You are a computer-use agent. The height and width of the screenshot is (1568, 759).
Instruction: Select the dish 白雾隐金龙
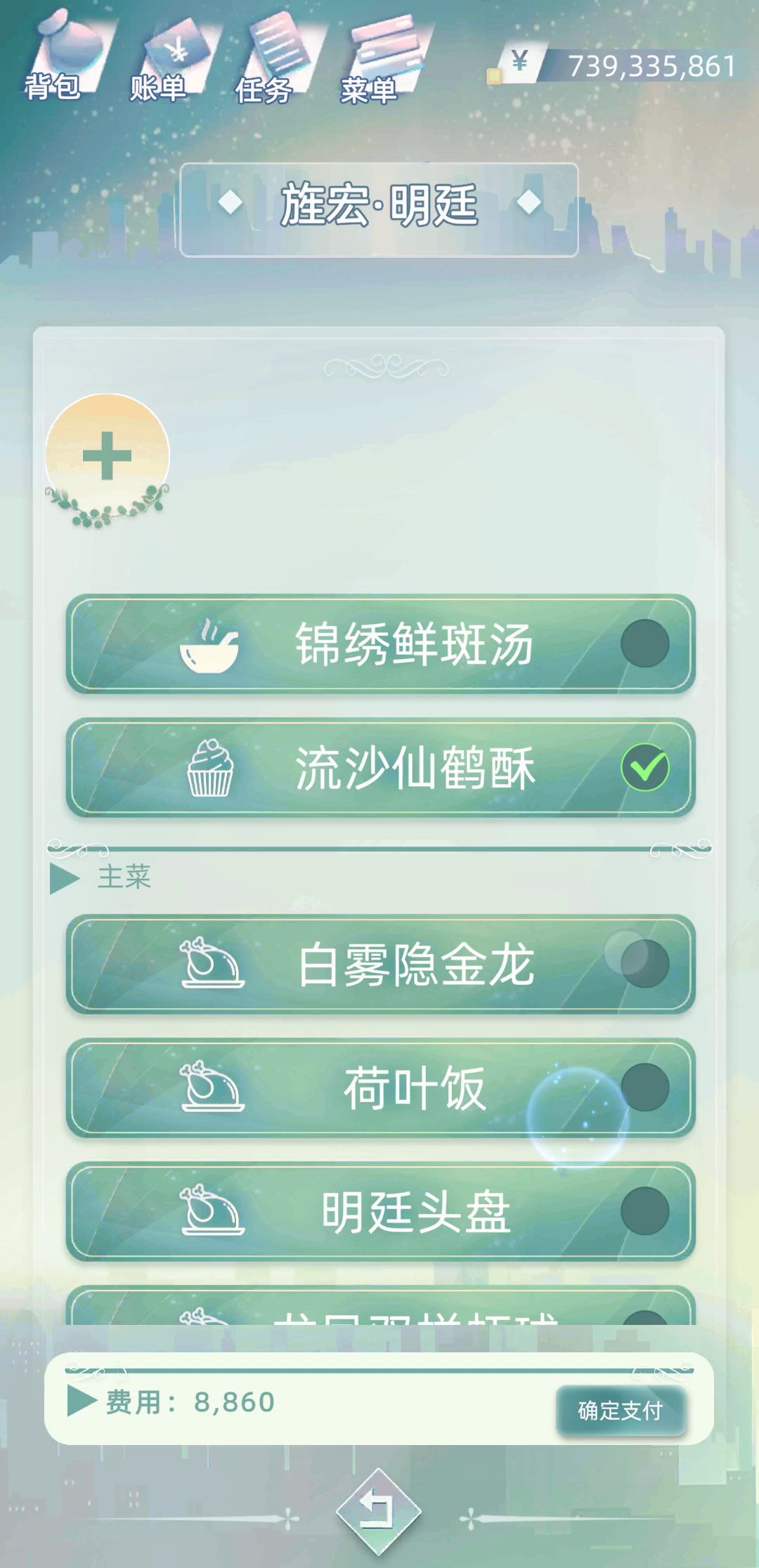click(x=644, y=964)
